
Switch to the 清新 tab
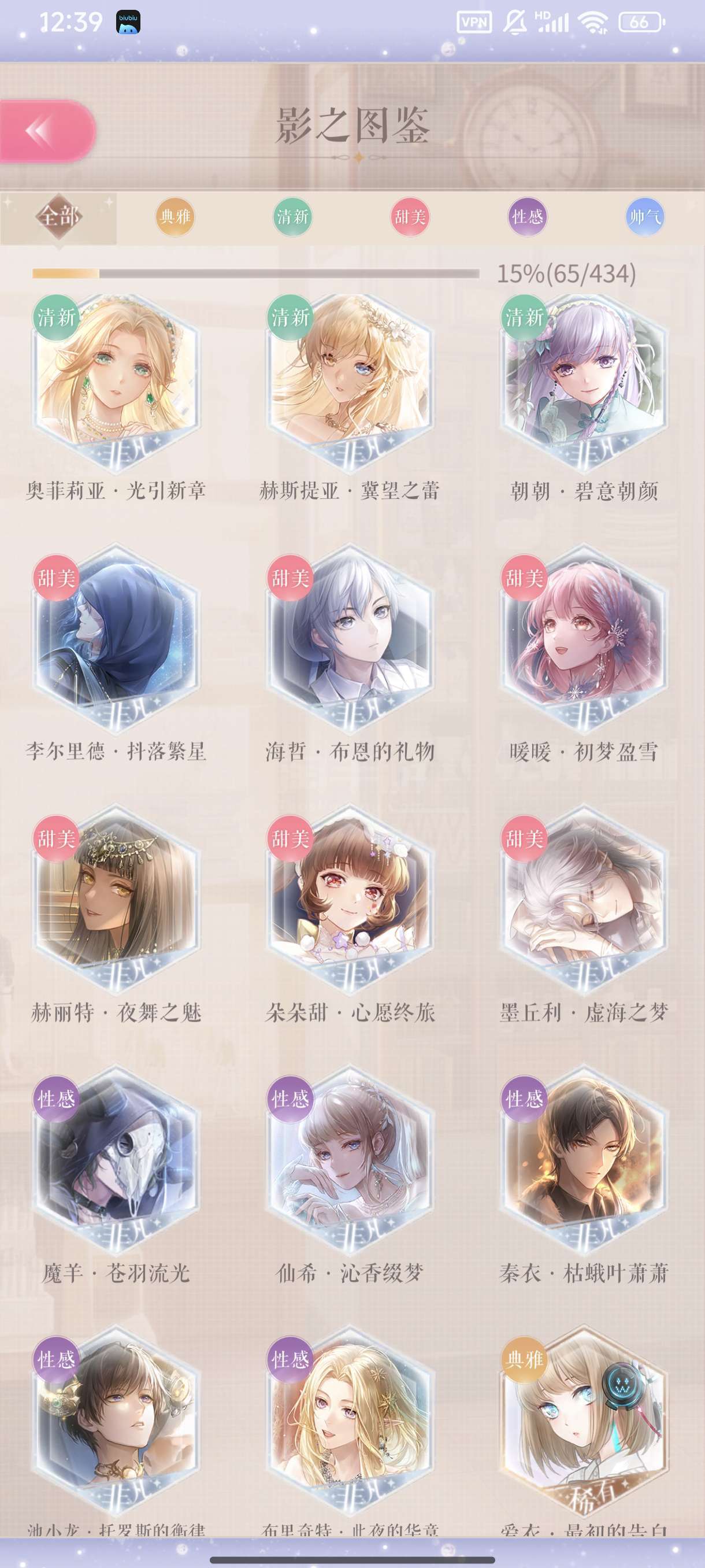(292, 217)
